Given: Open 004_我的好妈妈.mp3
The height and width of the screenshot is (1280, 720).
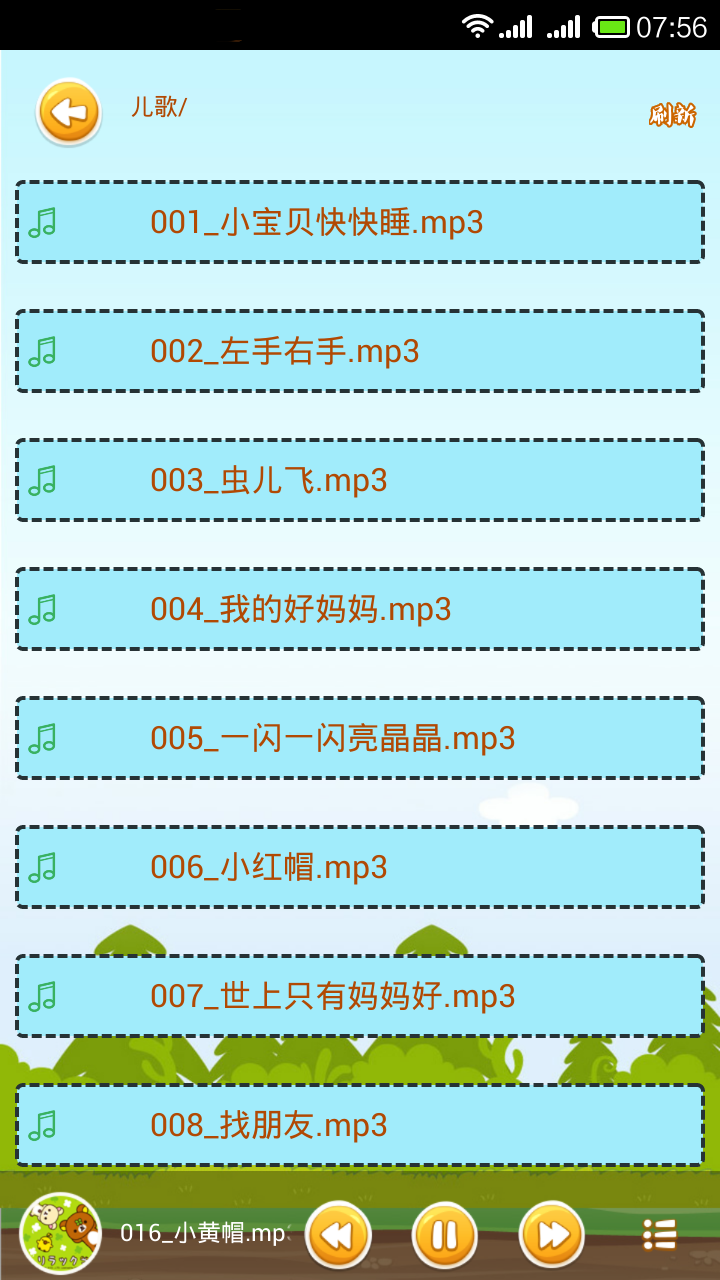Looking at the screenshot, I should (x=360, y=609).
